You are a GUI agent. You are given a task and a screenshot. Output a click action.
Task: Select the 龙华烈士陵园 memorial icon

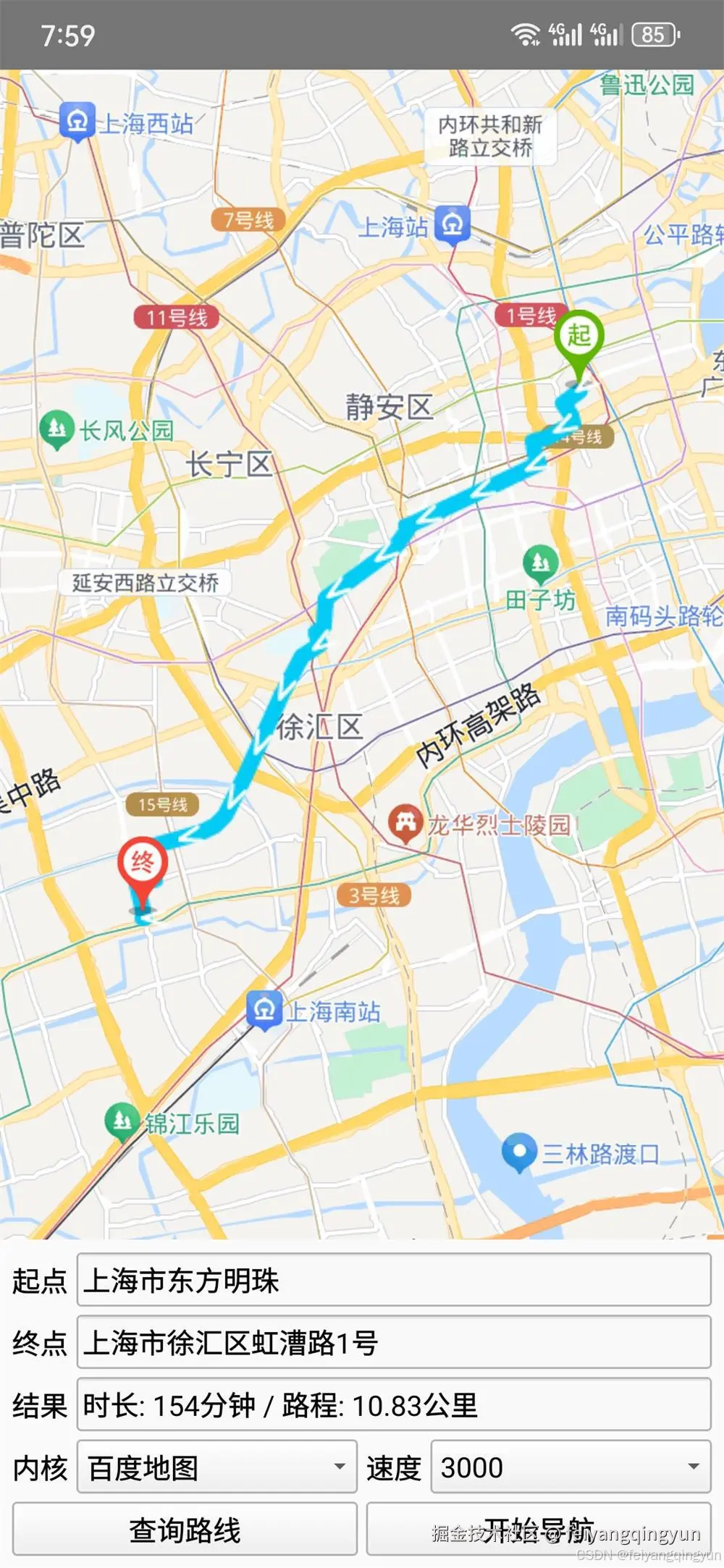[405, 819]
